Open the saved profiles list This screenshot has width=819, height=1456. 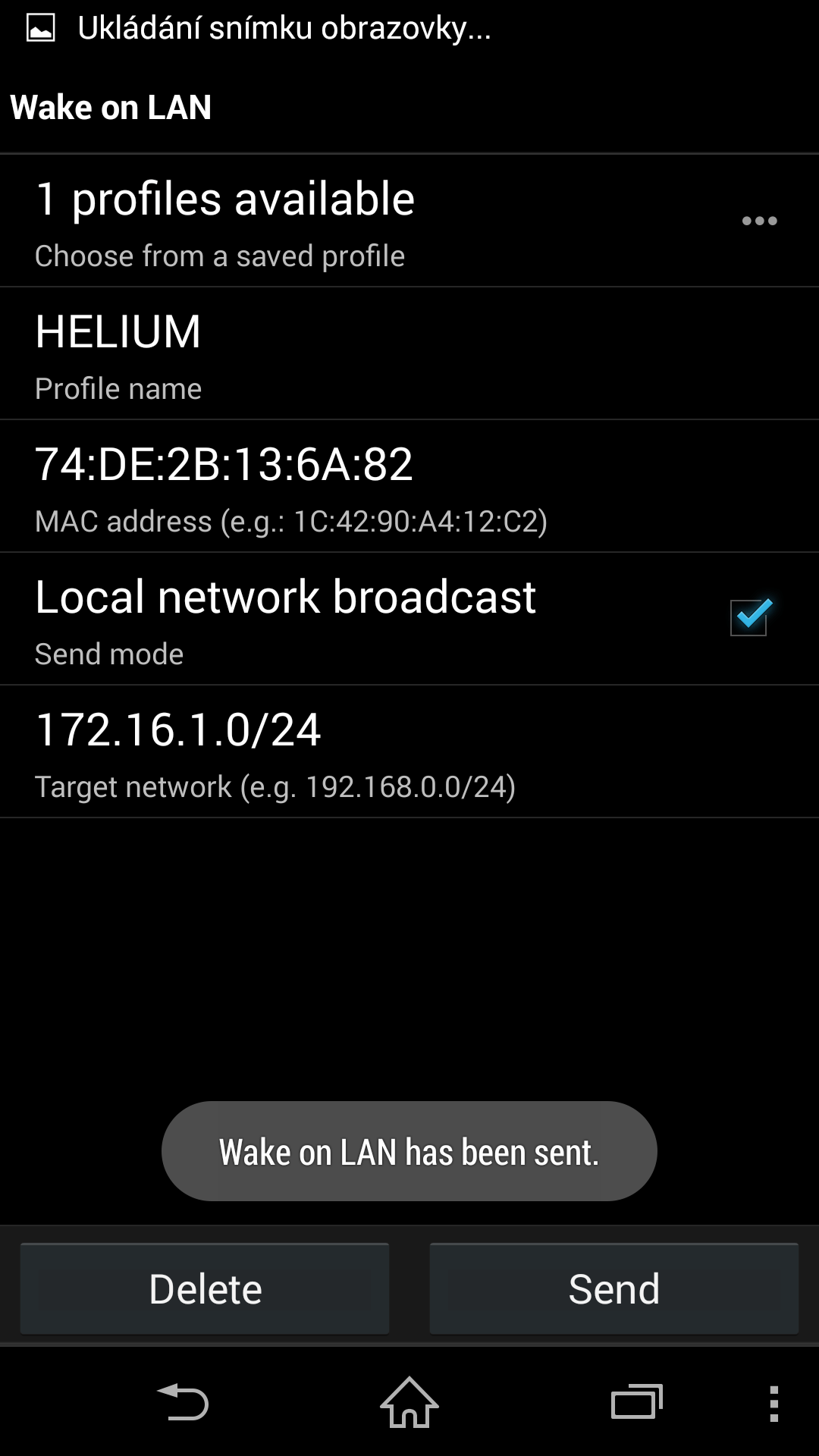[x=409, y=221]
